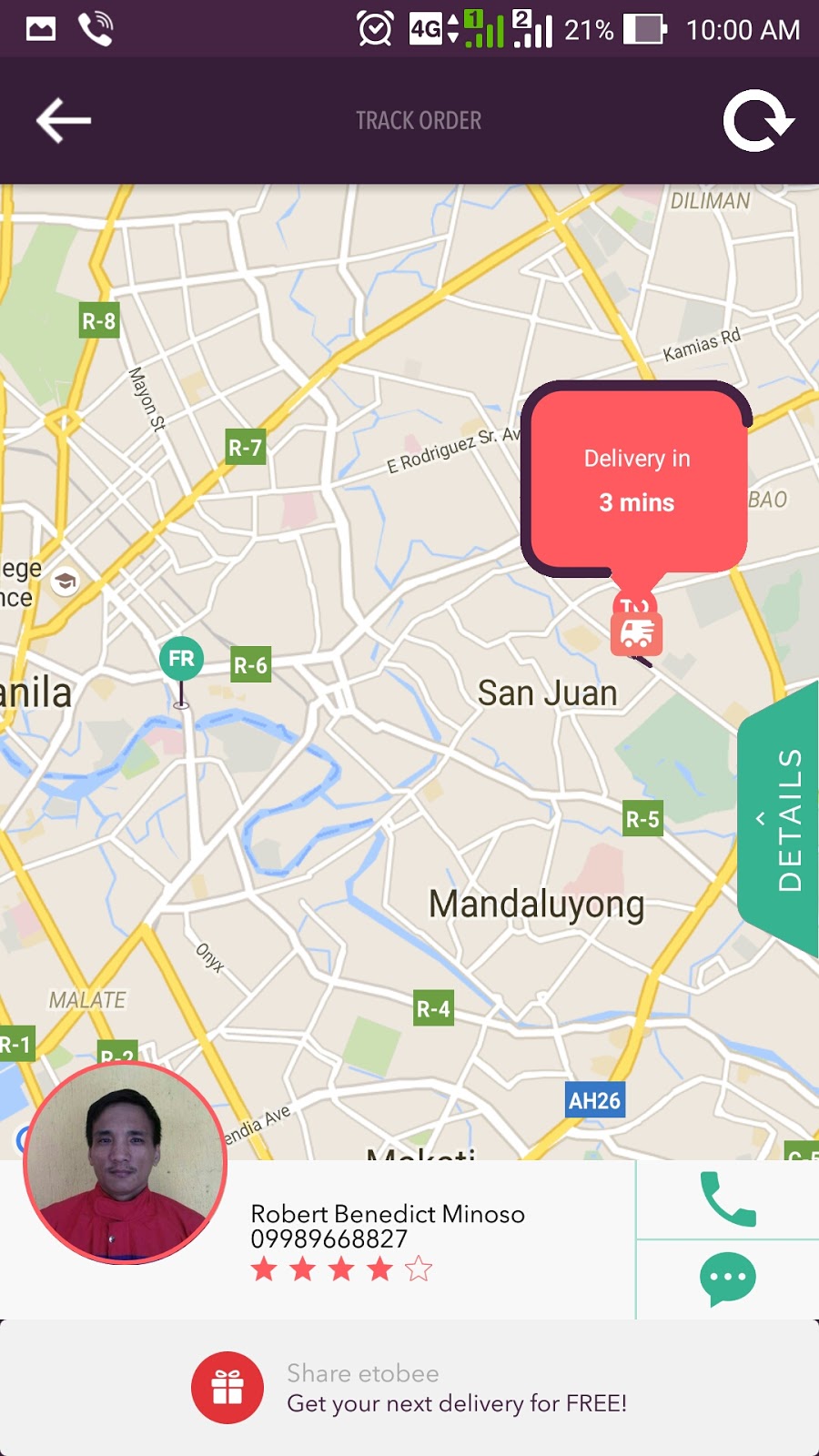View Robert Benedict Minoso's profile photo
Screen dimensions: 819x1456
[x=125, y=1162]
